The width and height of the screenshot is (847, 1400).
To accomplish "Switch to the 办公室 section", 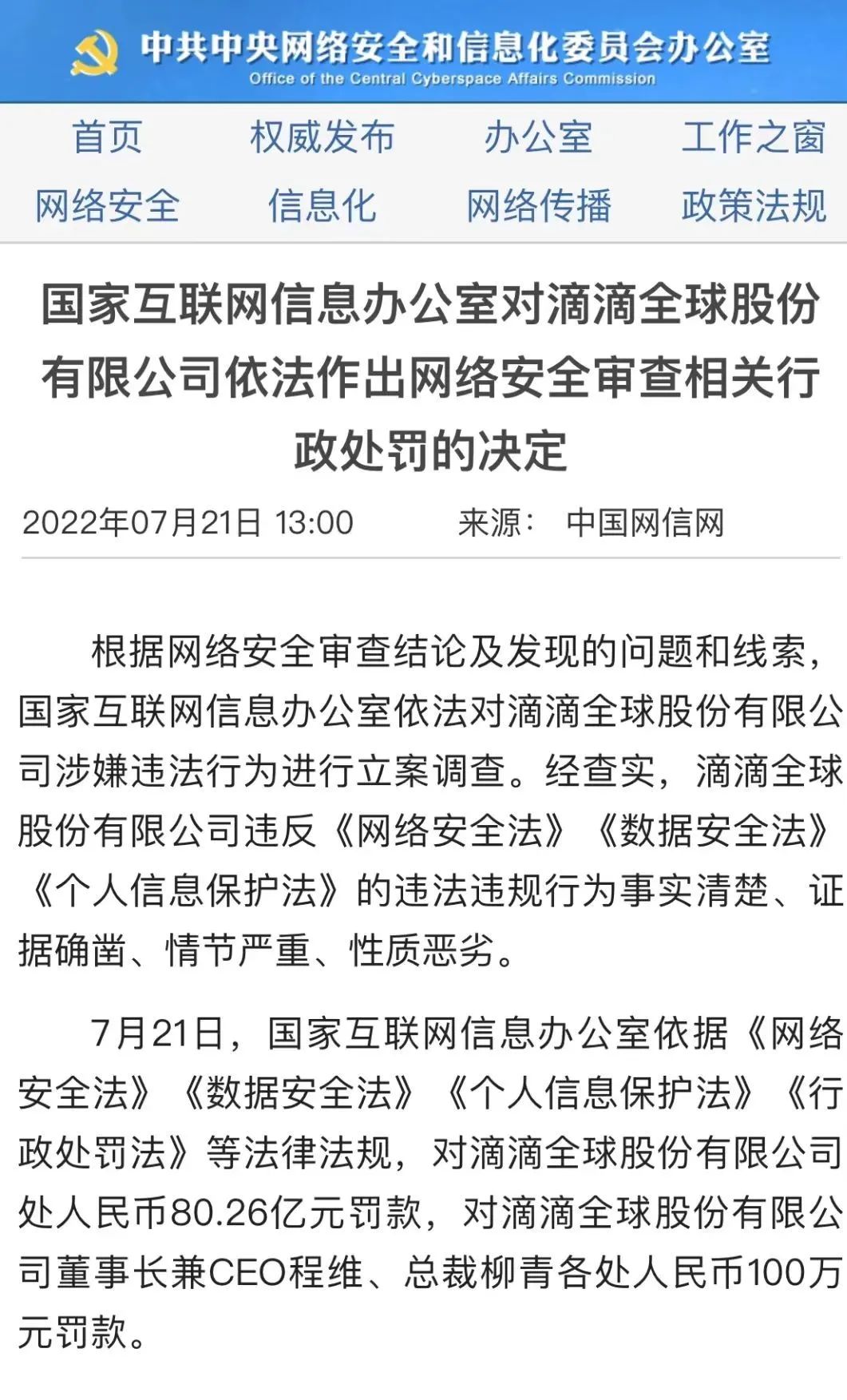I will [538, 137].
